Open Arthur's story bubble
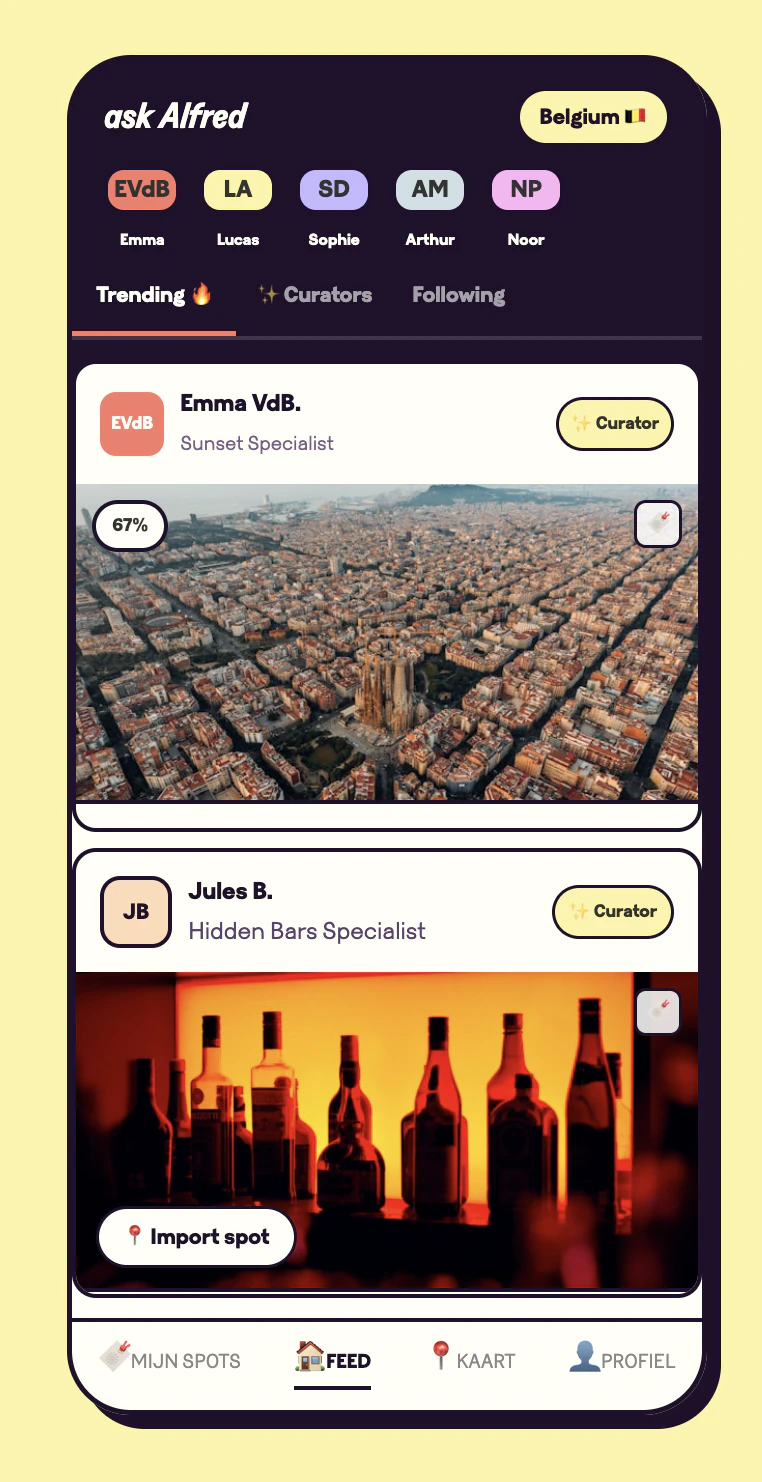The width and height of the screenshot is (762, 1482). tap(430, 190)
